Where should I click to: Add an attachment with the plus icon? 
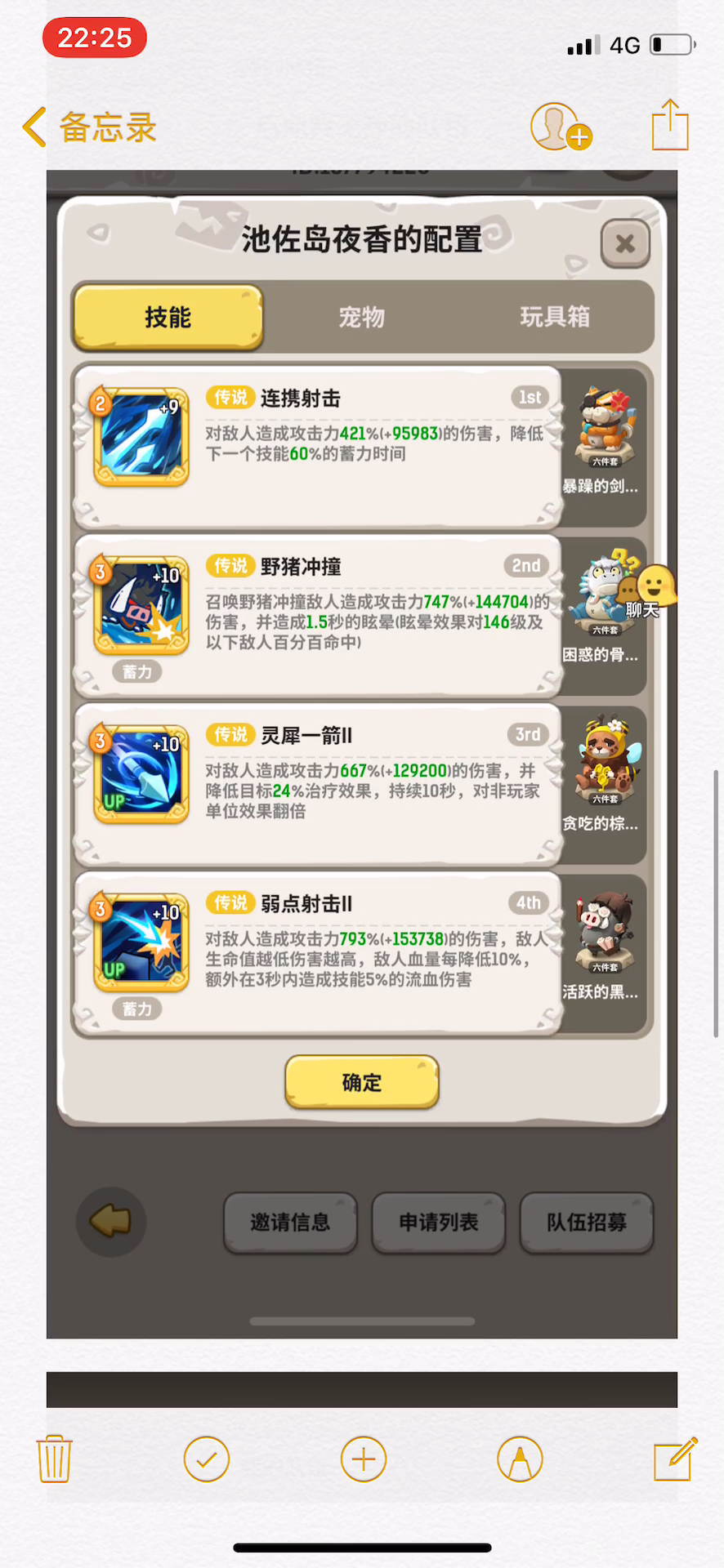(x=364, y=1459)
